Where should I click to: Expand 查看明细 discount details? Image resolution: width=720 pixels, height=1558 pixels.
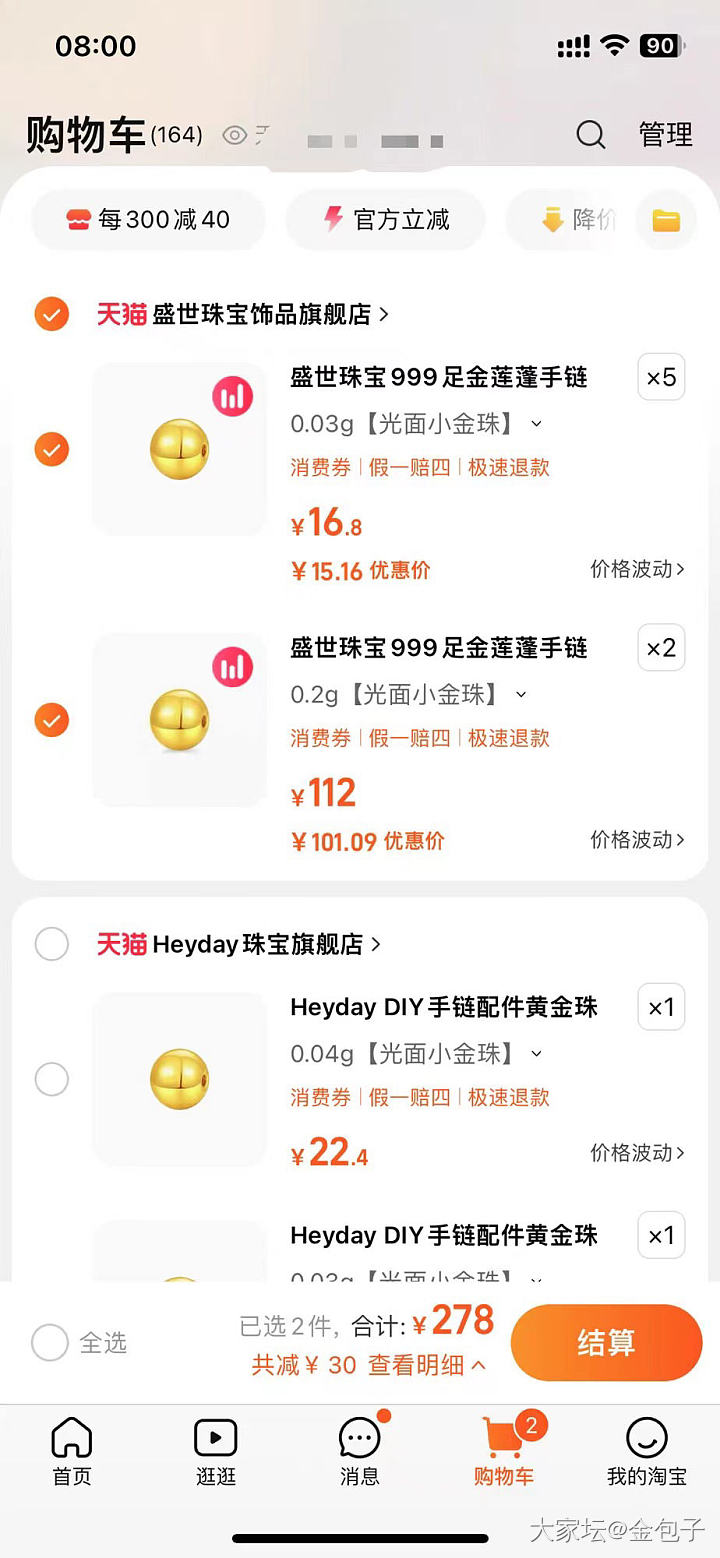click(x=427, y=1365)
